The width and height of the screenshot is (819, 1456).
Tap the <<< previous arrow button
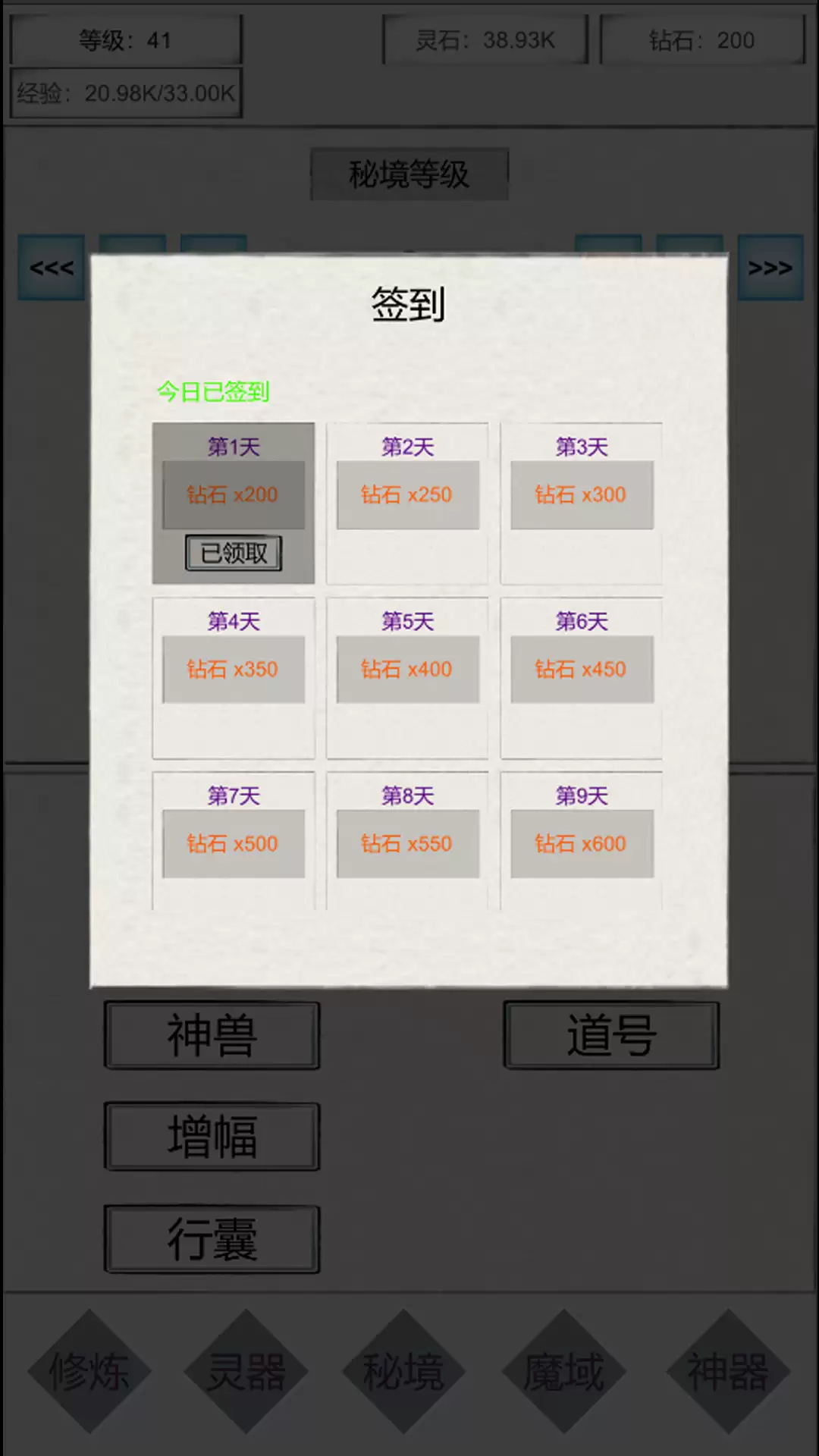[52, 268]
